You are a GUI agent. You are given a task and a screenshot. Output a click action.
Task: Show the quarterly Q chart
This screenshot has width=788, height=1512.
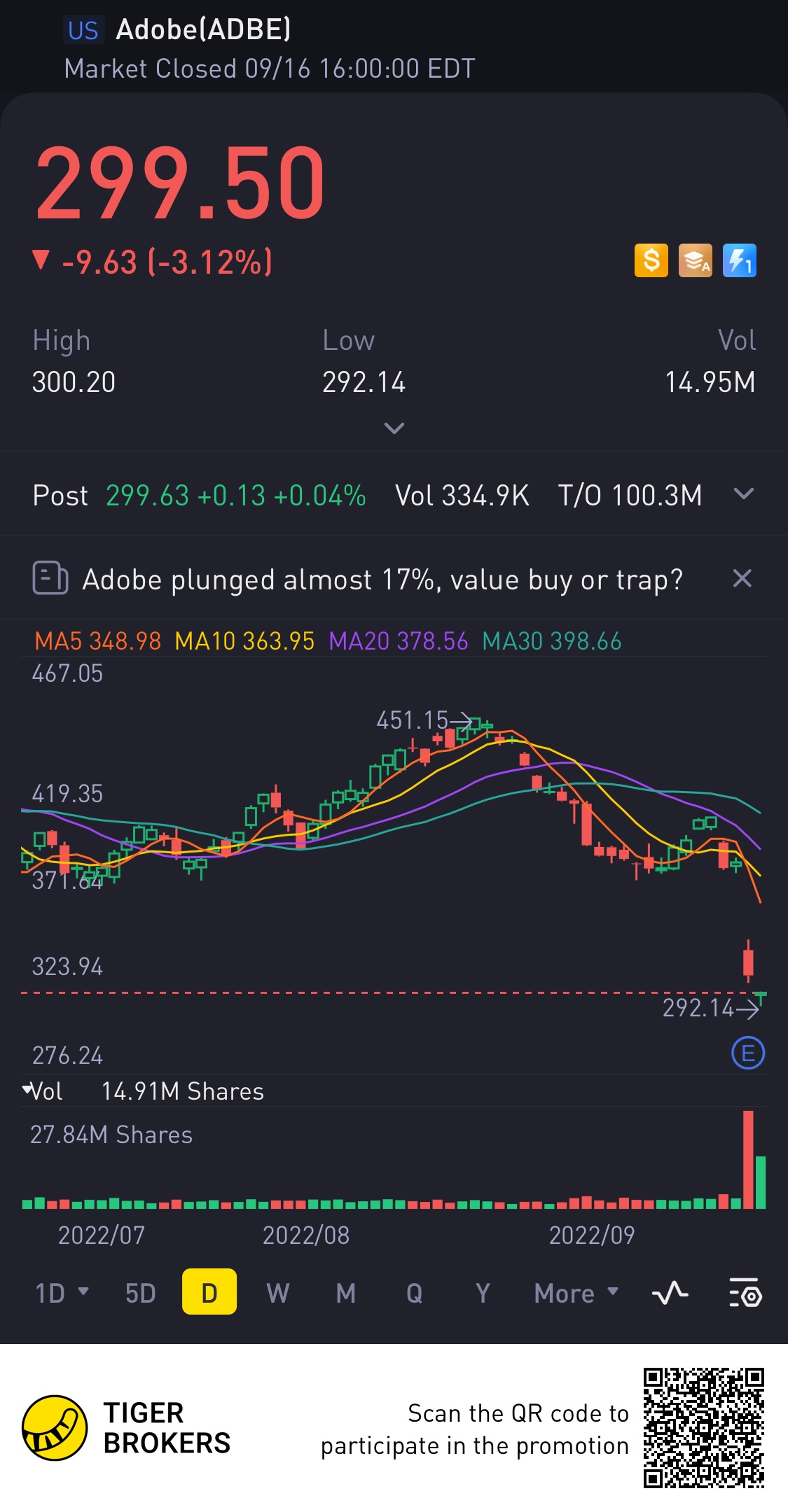pos(414,1293)
